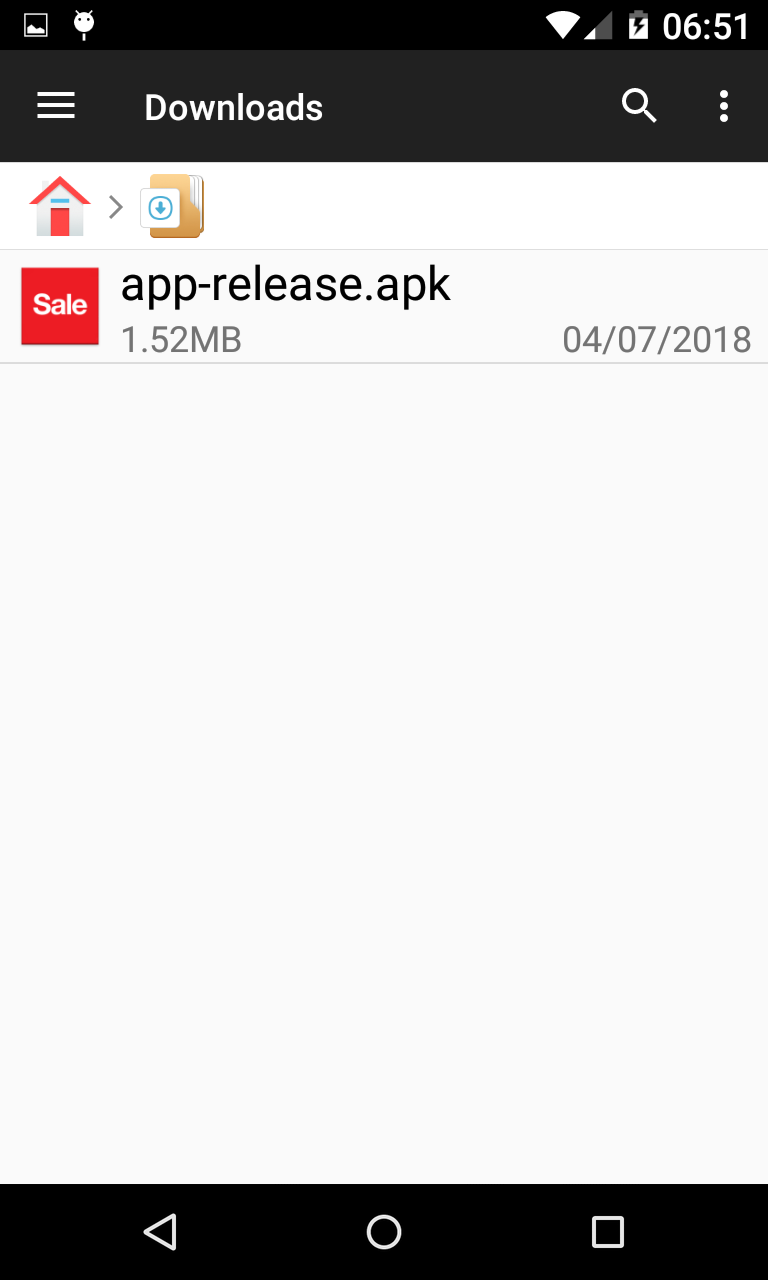Open the hamburger navigation drawer
Image resolution: width=768 pixels, height=1280 pixels.
point(56,106)
